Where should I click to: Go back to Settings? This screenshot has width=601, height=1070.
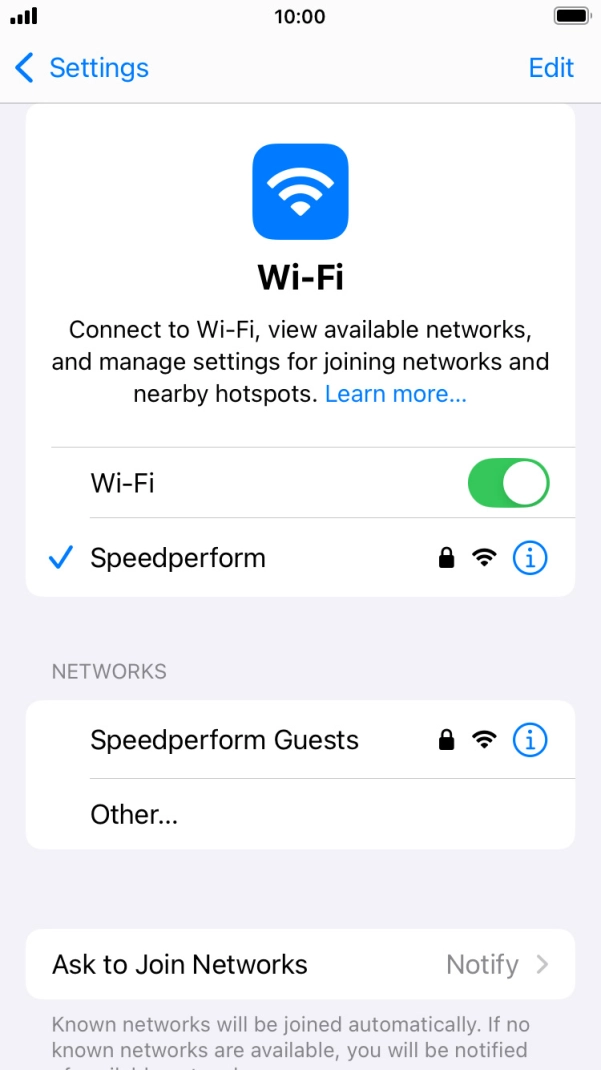point(81,68)
